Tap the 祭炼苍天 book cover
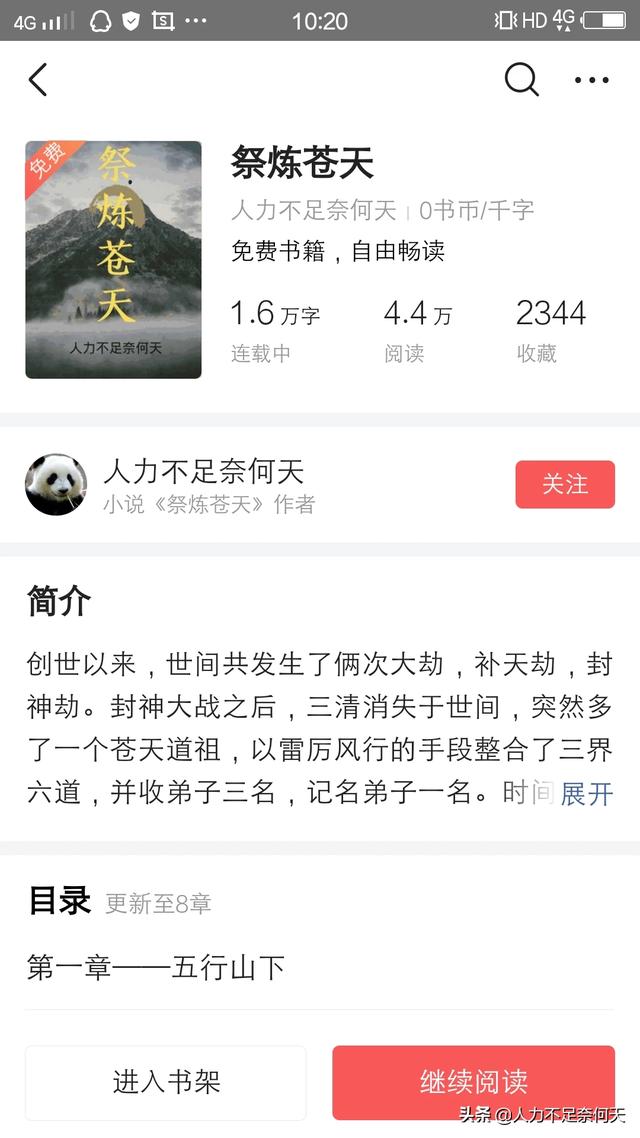 tap(113, 259)
